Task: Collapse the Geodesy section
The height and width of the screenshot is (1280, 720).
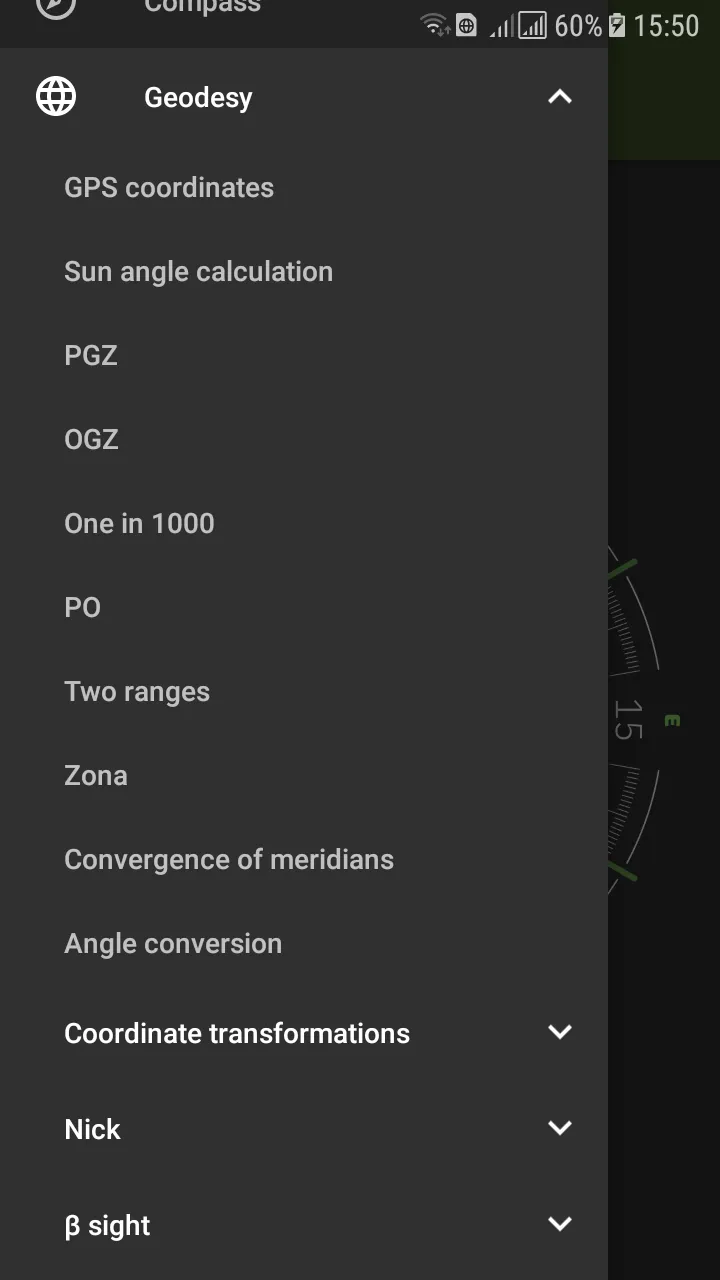Action: (560, 97)
